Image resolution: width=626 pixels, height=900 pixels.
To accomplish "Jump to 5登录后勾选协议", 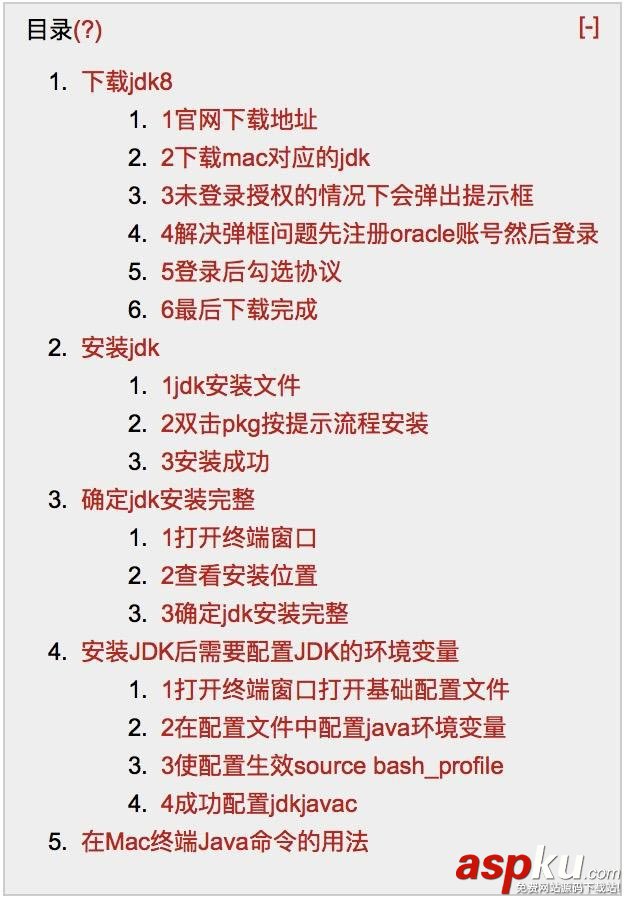I will click(251, 272).
